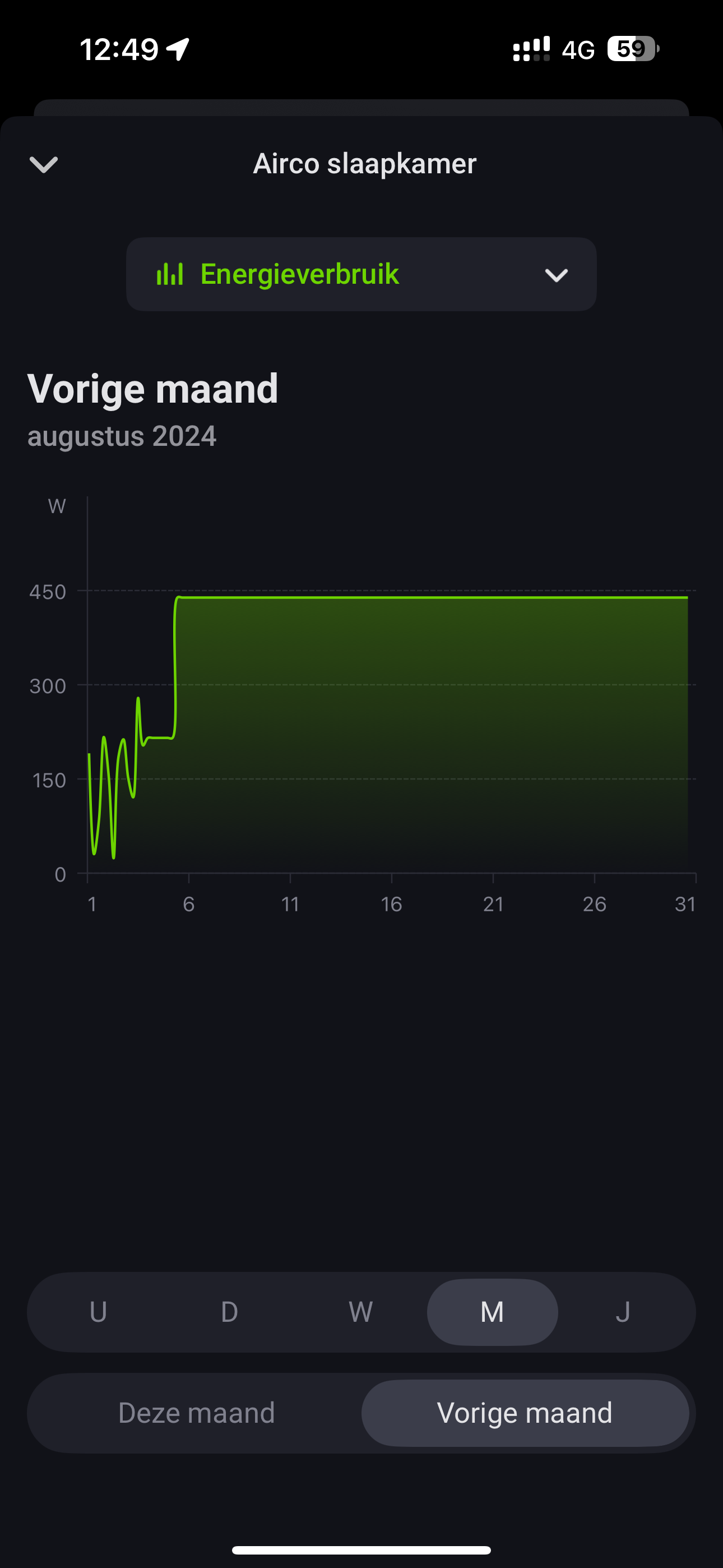The image size is (723, 1568).
Task: Open the Energieverbruik dropdown
Action: click(x=361, y=275)
